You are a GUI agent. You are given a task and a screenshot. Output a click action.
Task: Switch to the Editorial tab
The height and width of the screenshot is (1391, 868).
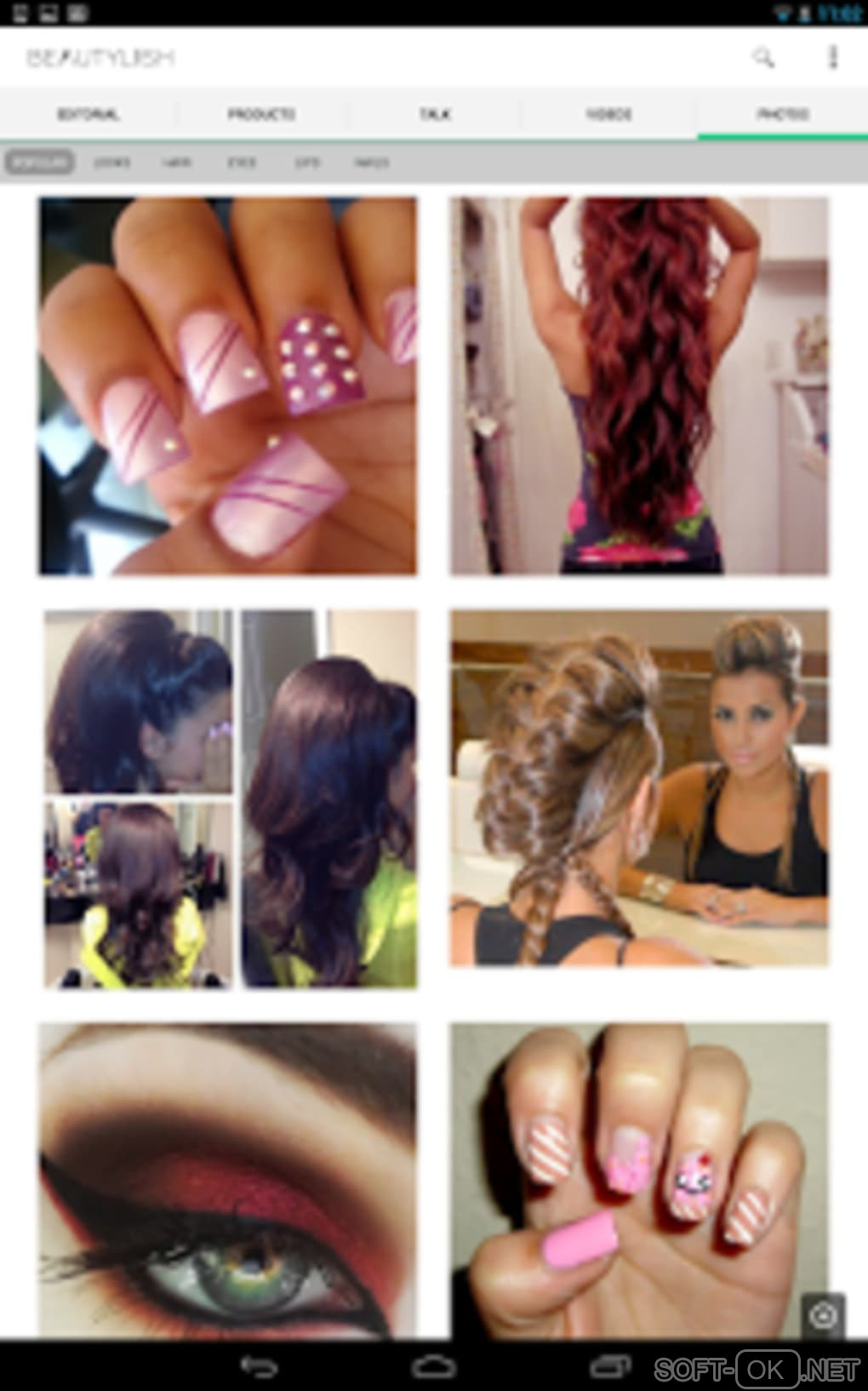click(88, 114)
